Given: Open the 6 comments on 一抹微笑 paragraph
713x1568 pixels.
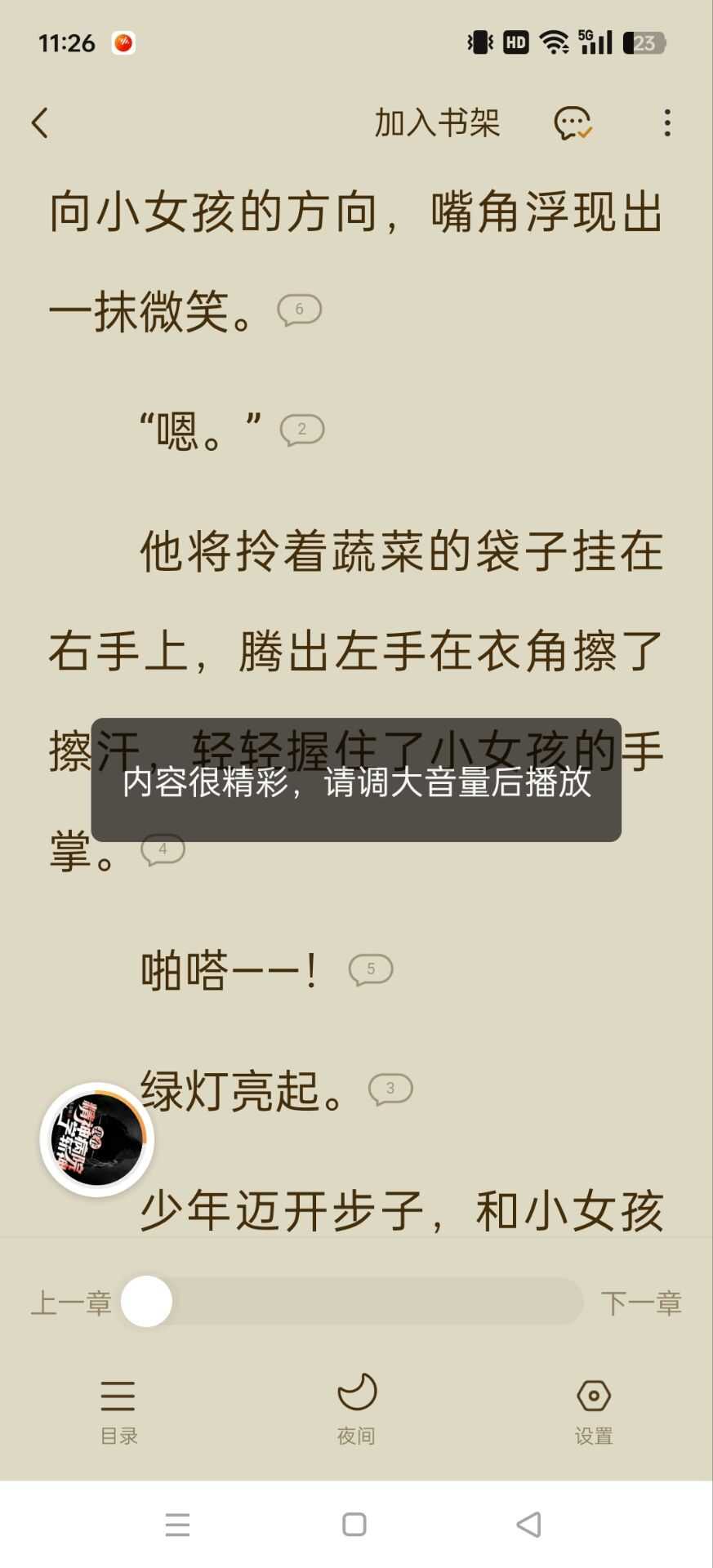Looking at the screenshot, I should tap(300, 310).
